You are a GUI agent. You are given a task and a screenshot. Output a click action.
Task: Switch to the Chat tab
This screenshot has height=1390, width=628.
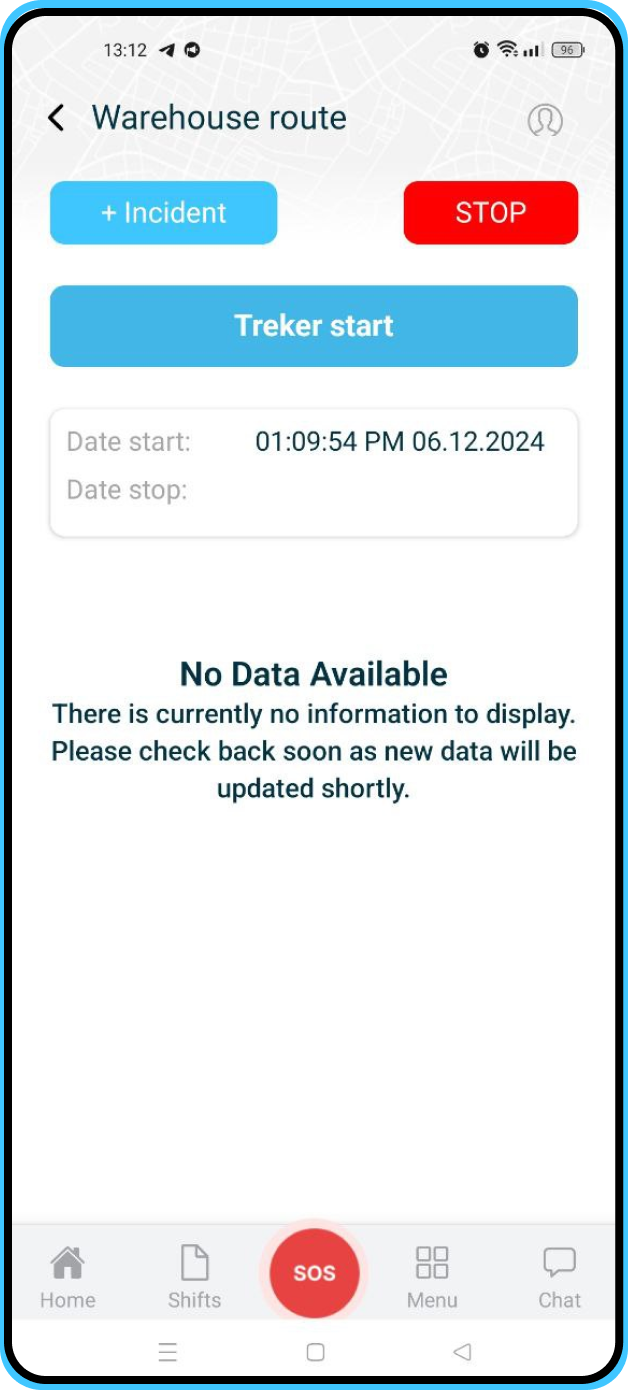pos(559,1276)
